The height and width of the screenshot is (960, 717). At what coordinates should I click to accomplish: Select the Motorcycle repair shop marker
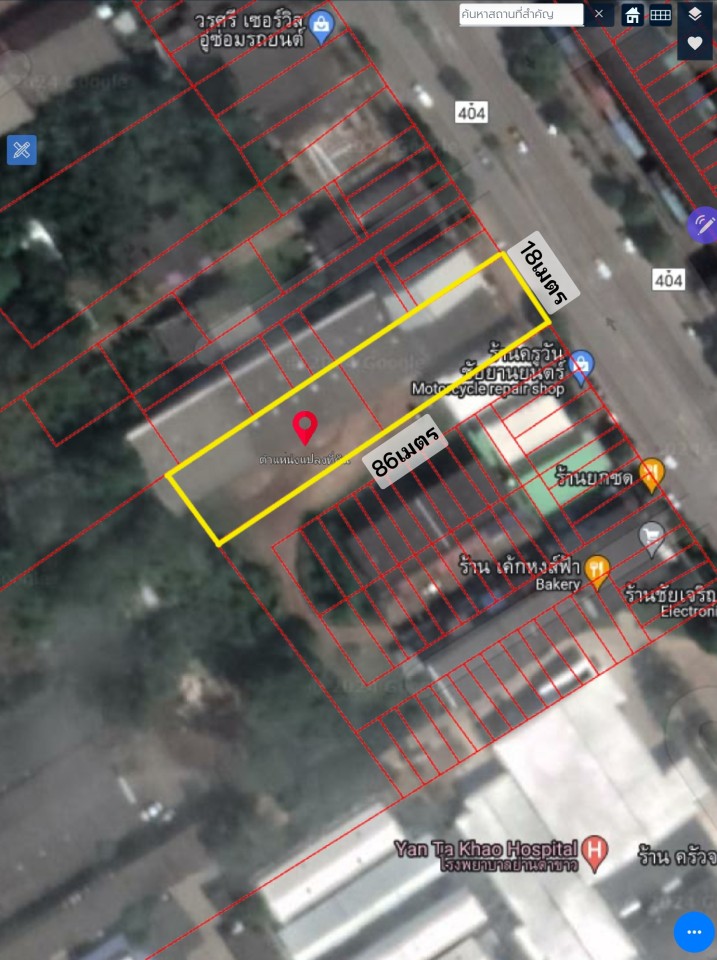(x=581, y=365)
